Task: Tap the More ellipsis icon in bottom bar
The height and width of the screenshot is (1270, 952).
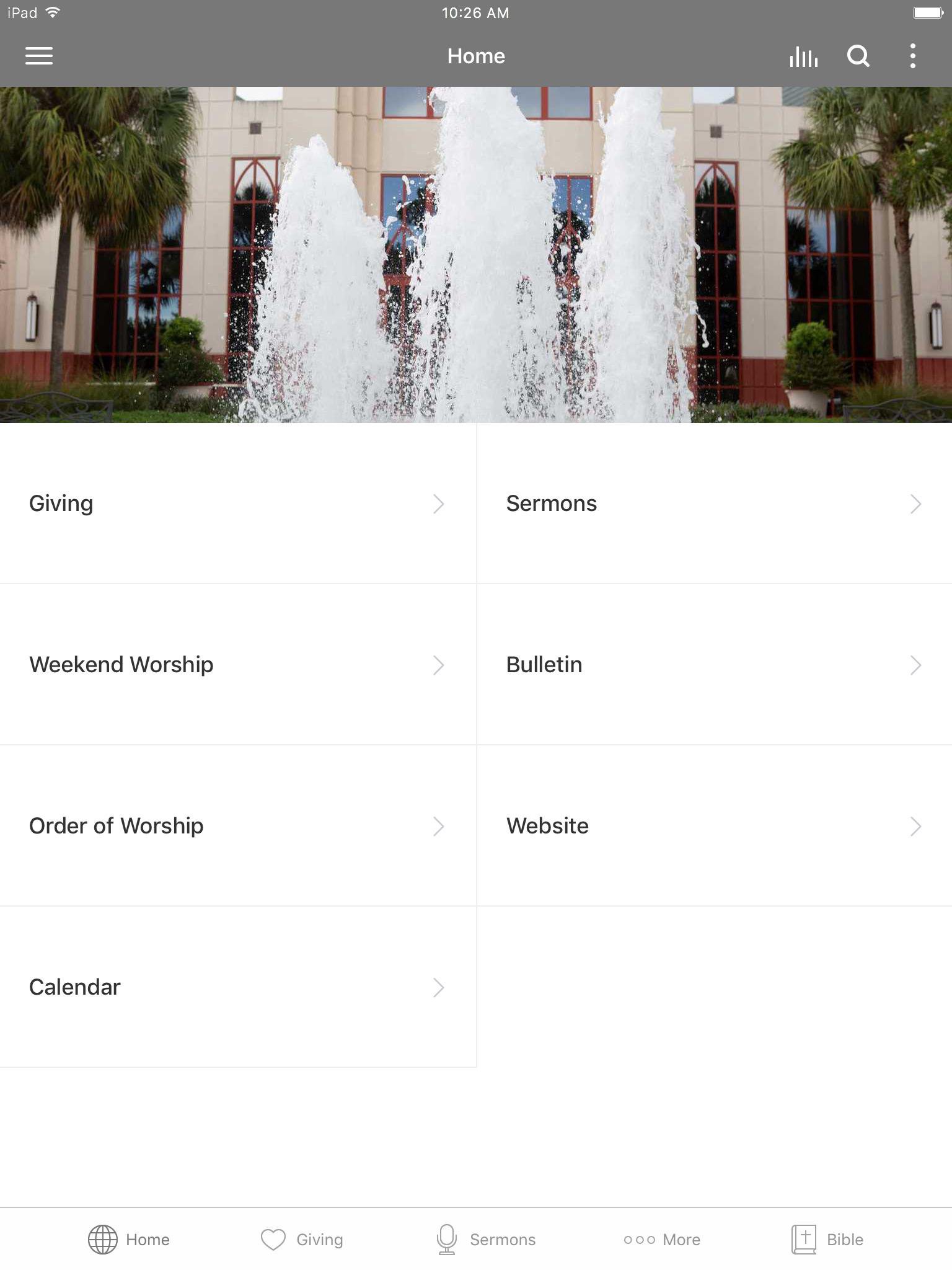Action: pos(638,1238)
